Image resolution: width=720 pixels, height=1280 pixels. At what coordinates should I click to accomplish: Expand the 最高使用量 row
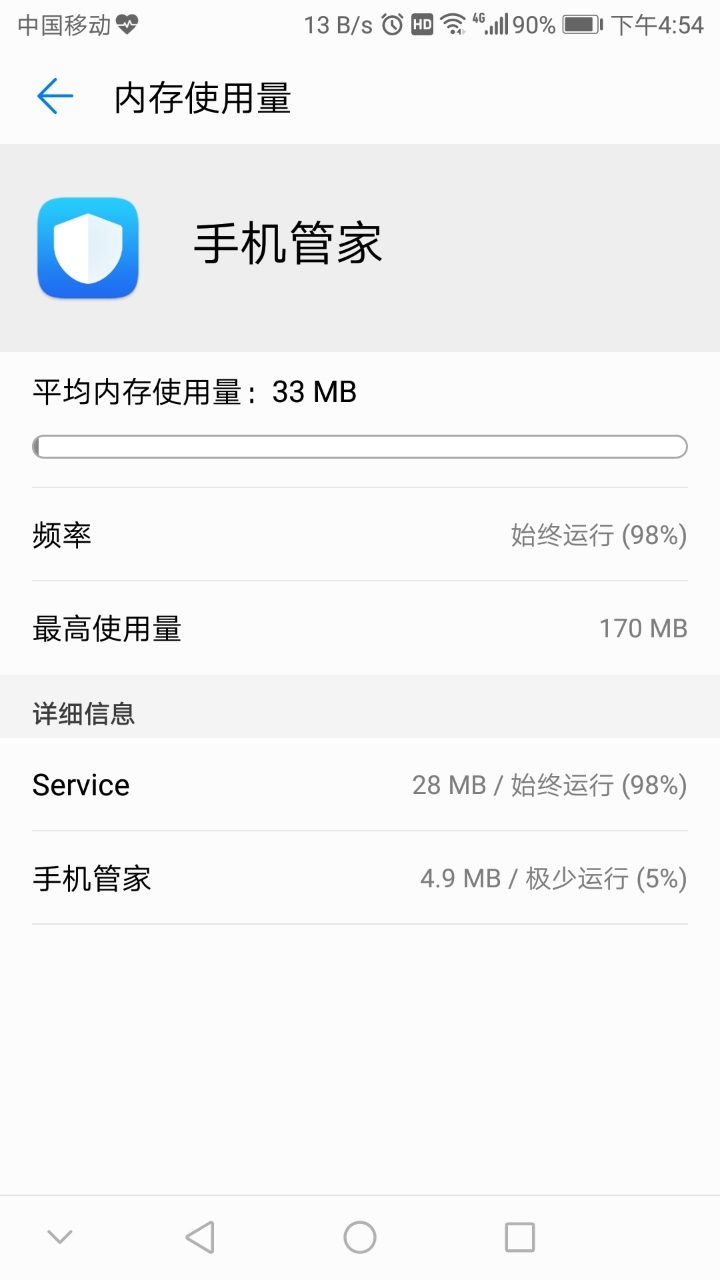360,629
